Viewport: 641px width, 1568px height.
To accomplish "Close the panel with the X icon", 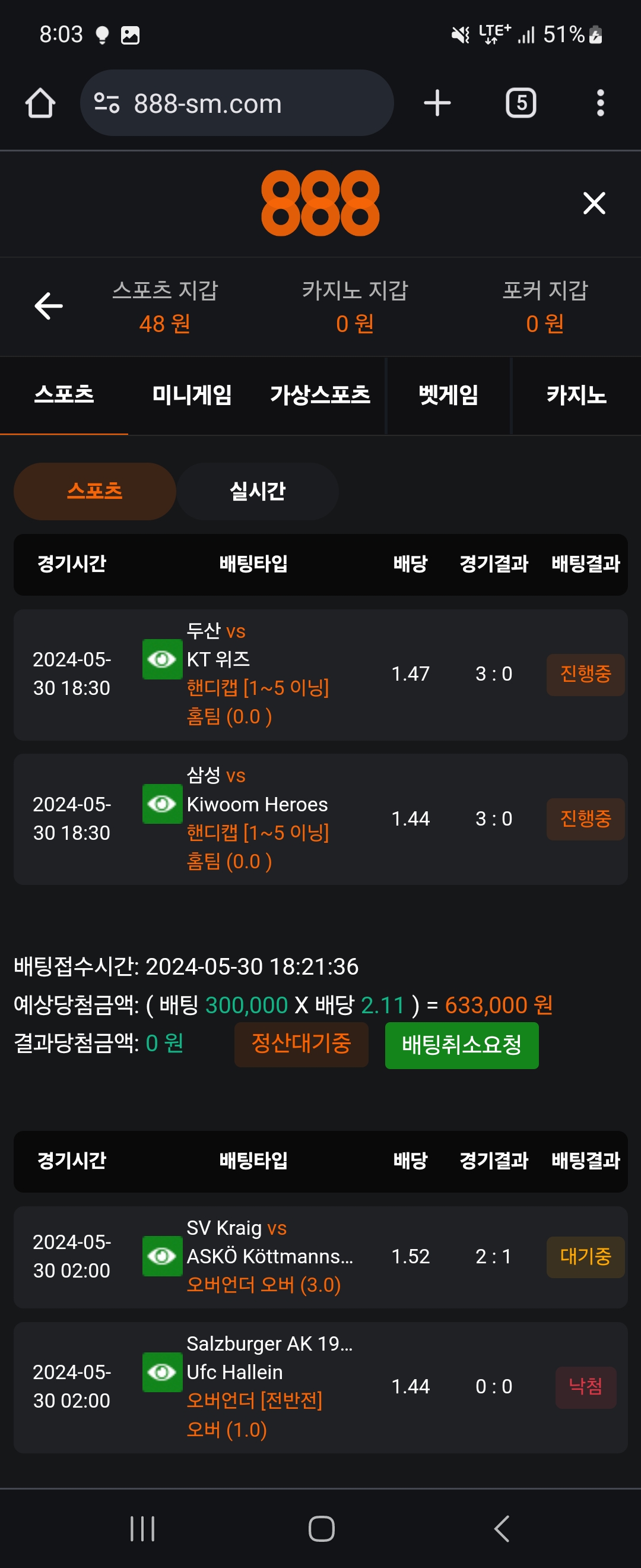I will click(594, 203).
